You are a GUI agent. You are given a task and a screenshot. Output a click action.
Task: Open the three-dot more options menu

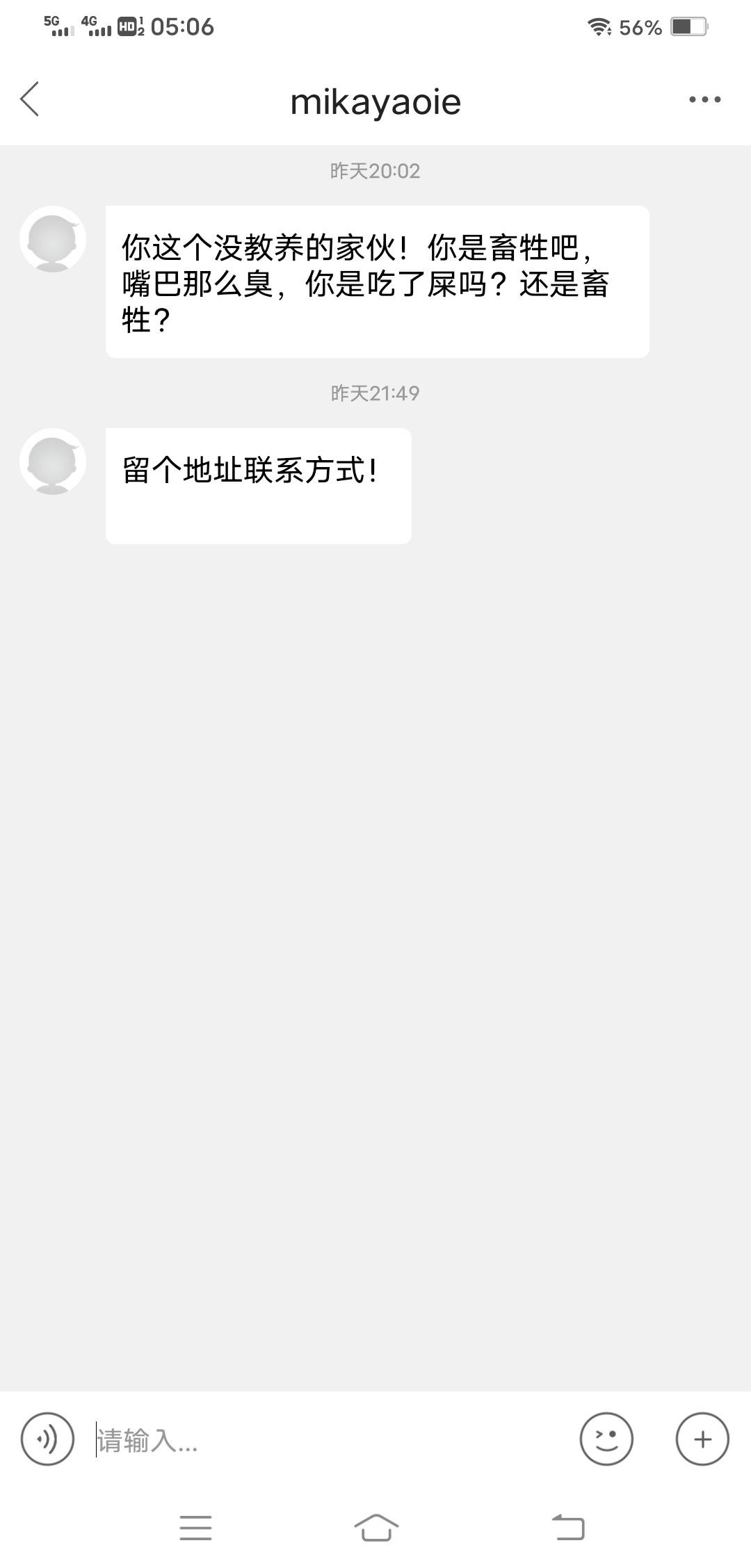(x=704, y=100)
